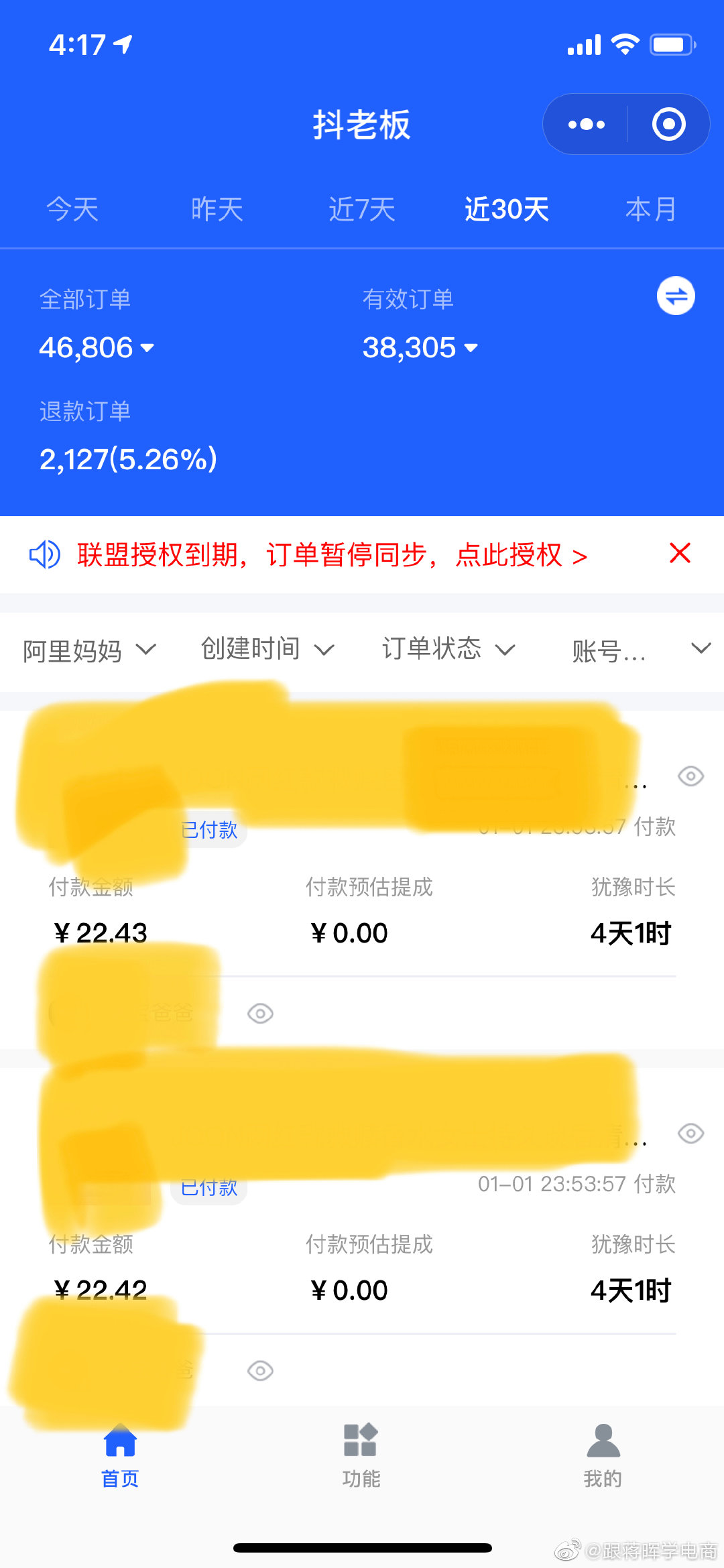Open the 订单状态 filter dropdown
This screenshot has width=724, height=1568.
point(448,649)
